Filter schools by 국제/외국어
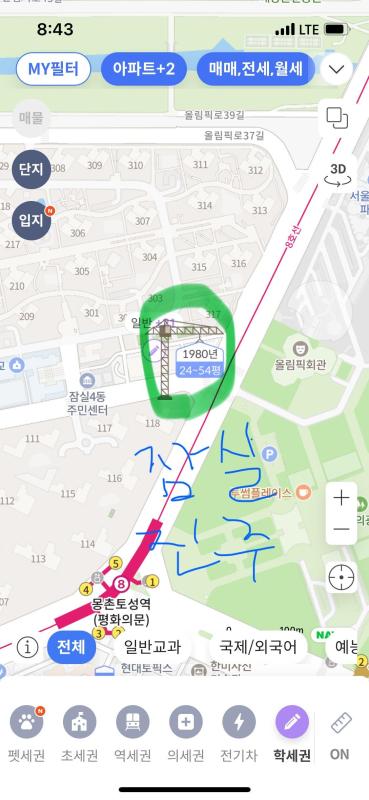 coord(258,647)
